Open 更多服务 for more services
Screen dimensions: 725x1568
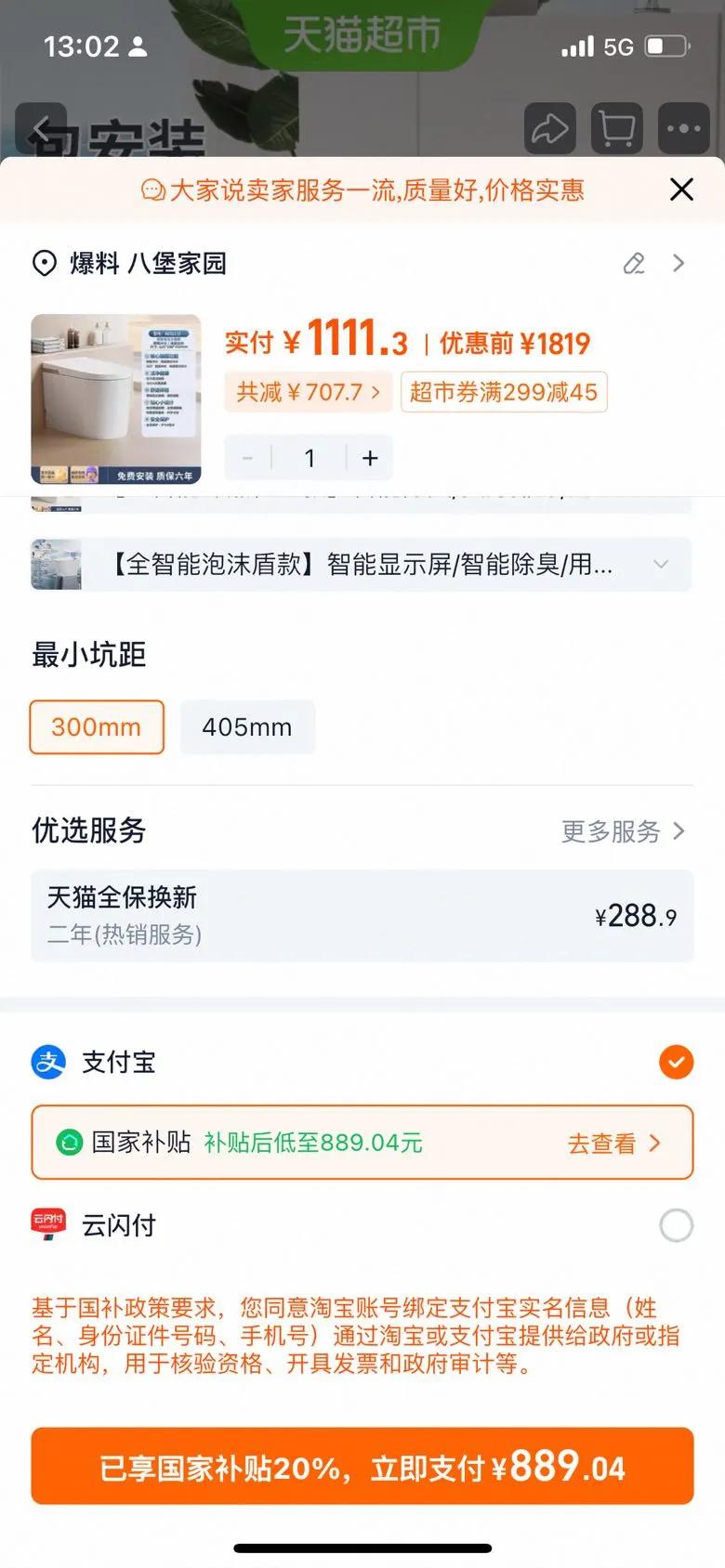[623, 830]
